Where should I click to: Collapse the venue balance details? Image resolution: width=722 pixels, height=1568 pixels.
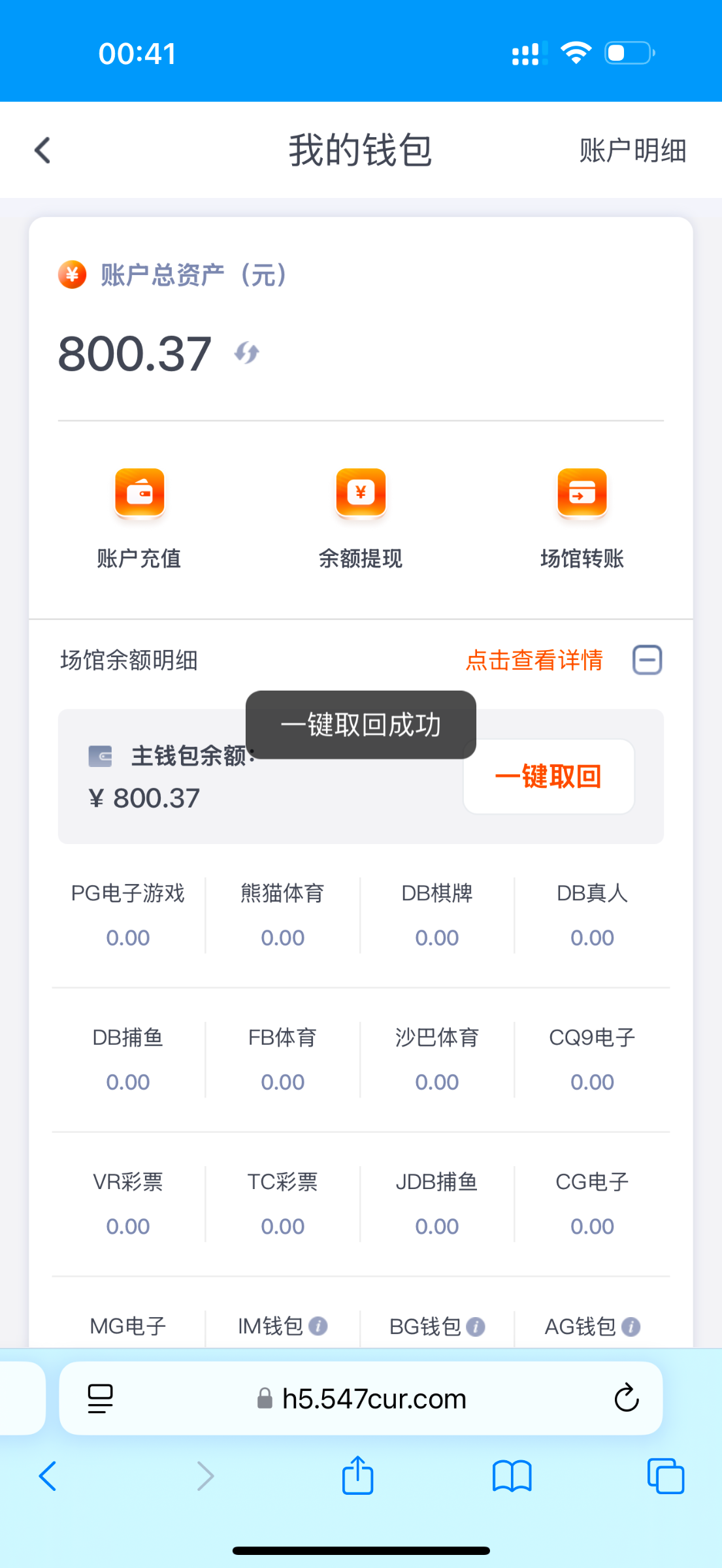[x=648, y=660]
